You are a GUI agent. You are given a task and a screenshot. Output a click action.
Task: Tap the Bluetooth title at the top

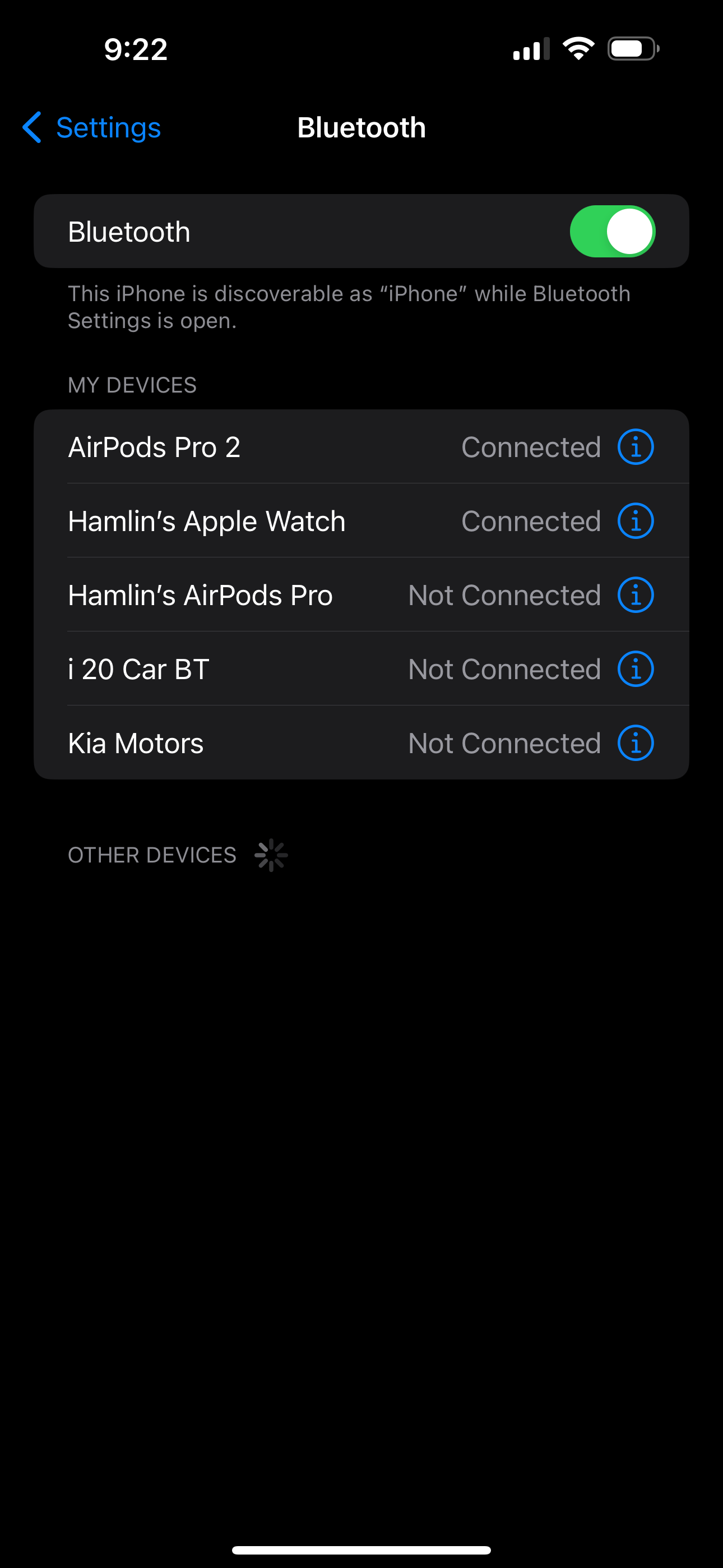click(x=361, y=127)
